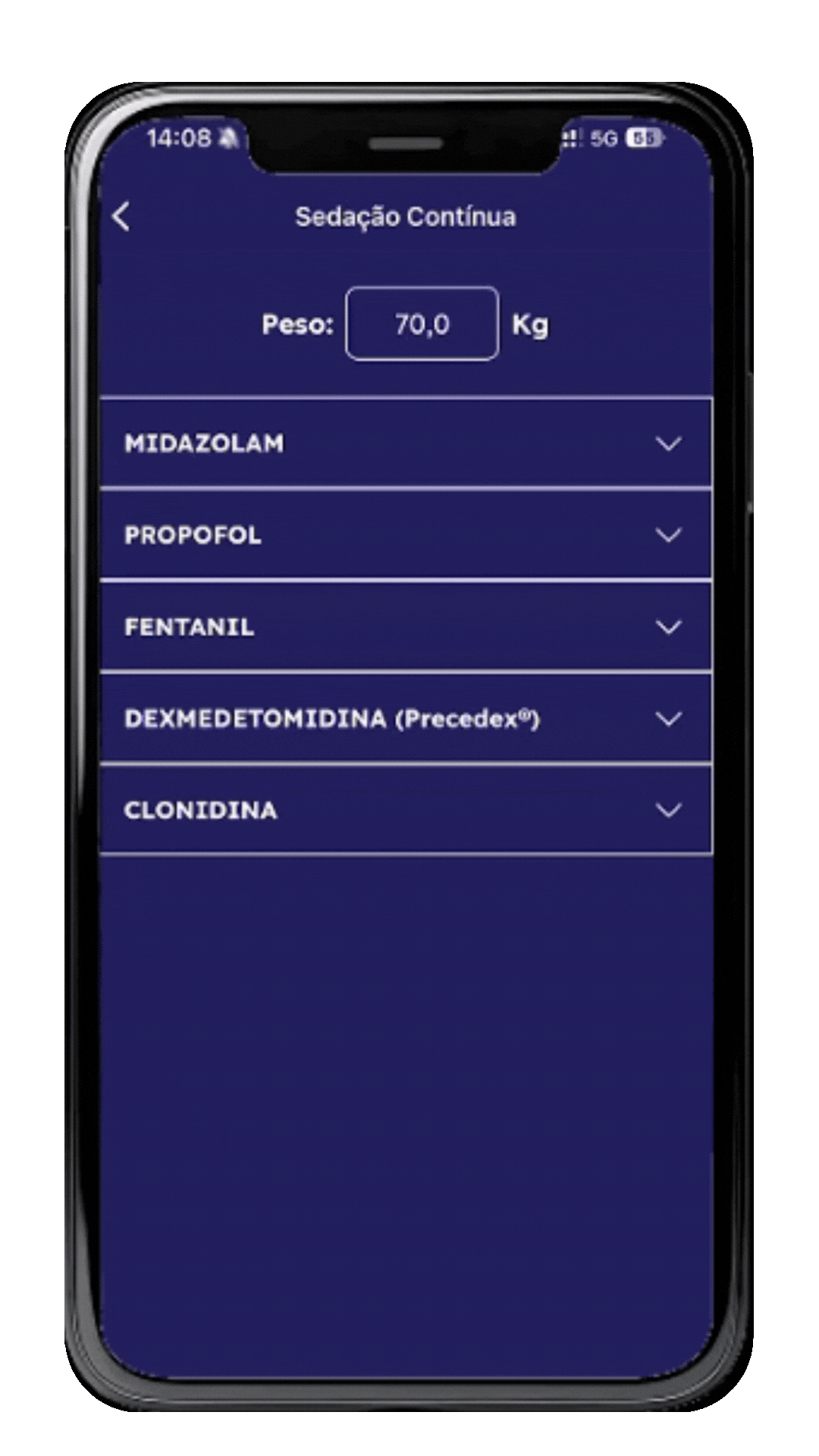Open the FENTANIL dosing section
This screenshot has height=1456, width=819.
(406, 626)
